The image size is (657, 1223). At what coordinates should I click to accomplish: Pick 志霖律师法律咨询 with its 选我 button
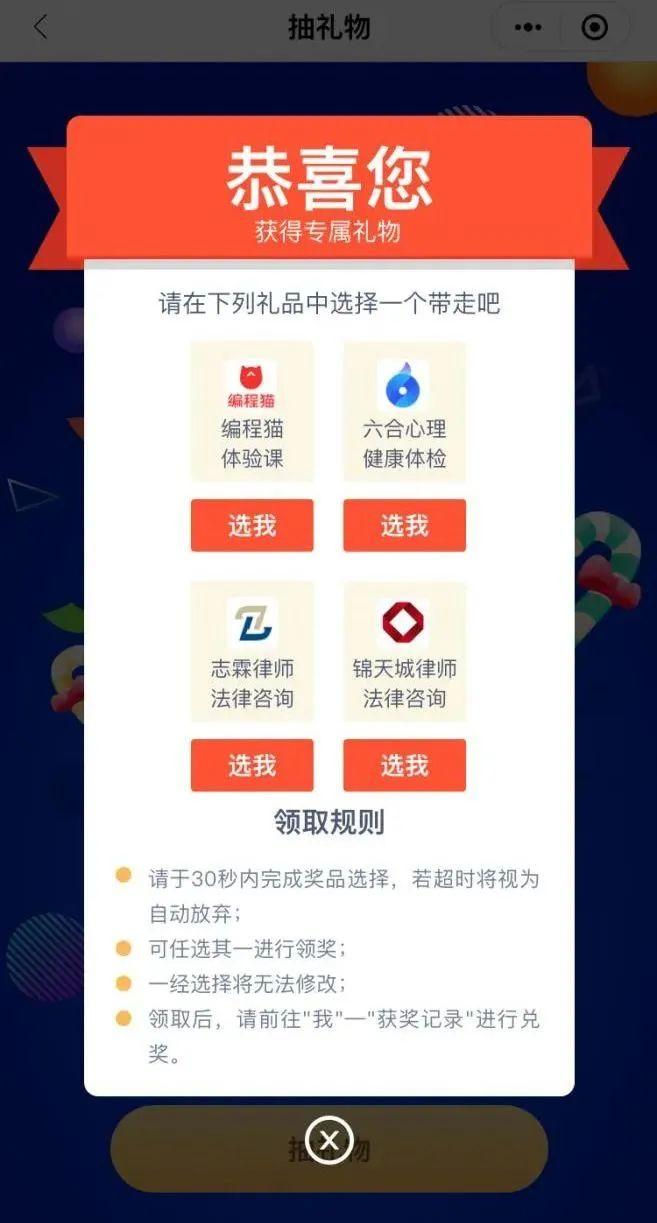click(252, 765)
